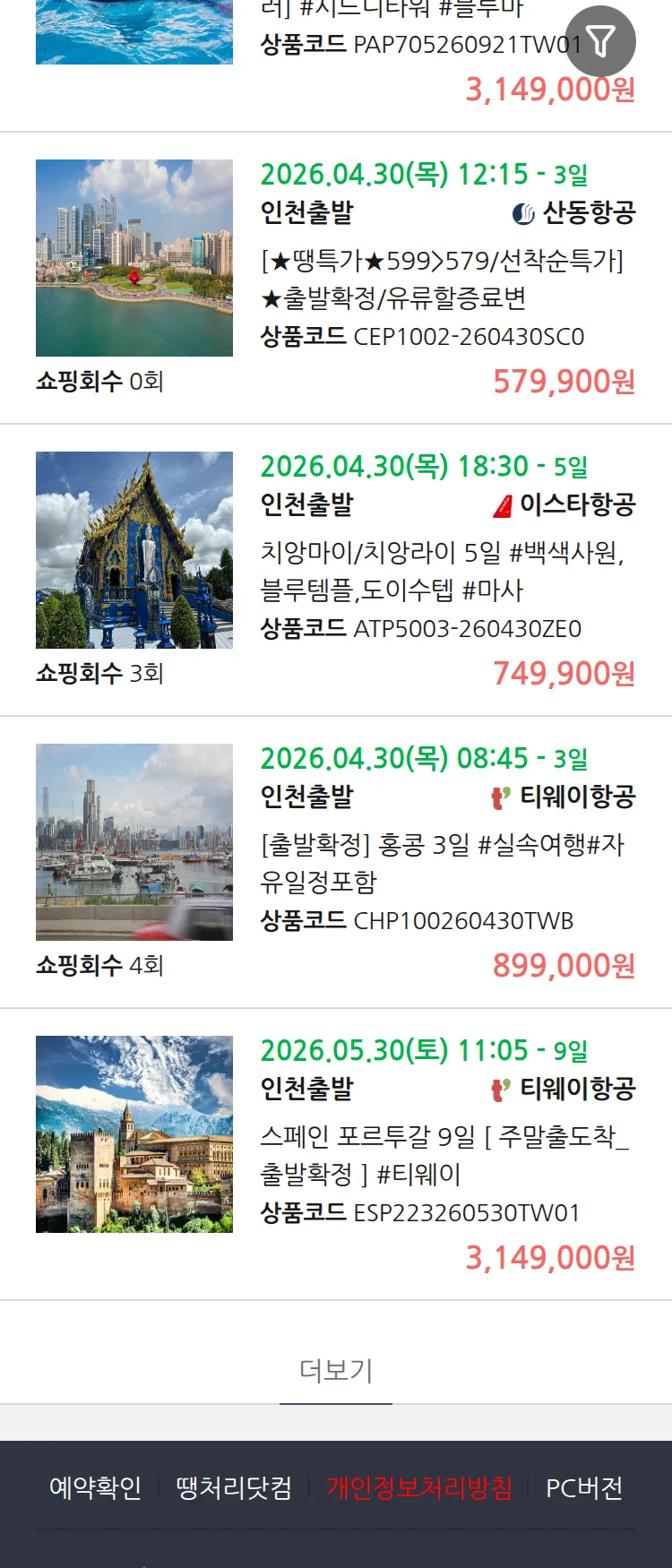Open the 산동항공 579,900원 travel package
The height and width of the screenshot is (1568, 672).
point(441,279)
